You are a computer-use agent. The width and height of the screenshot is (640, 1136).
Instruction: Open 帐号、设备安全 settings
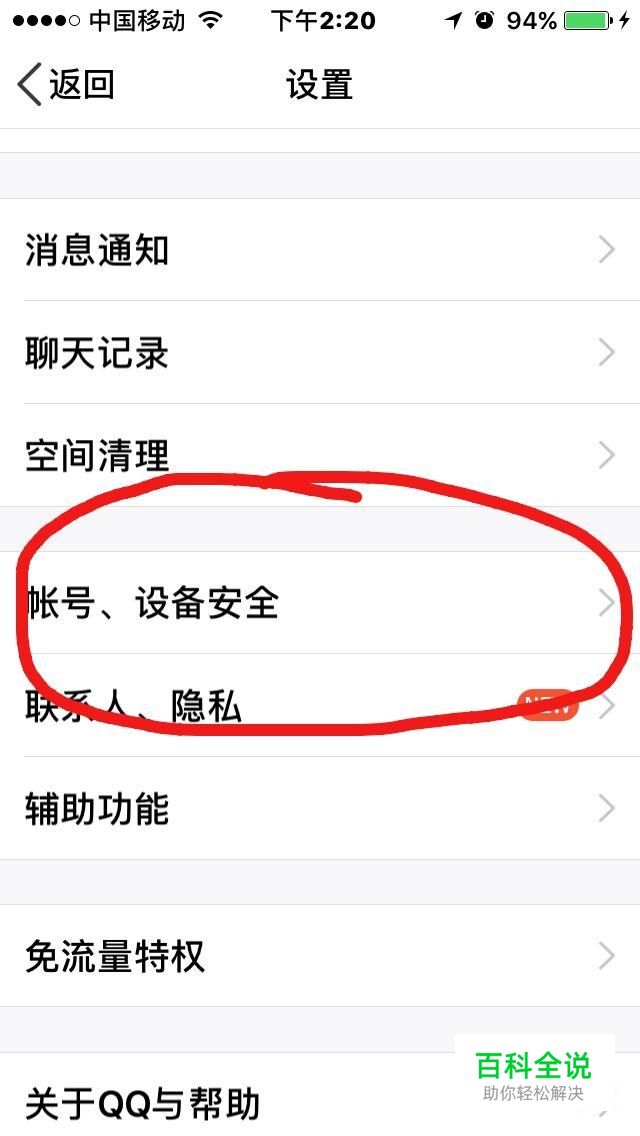(x=320, y=603)
